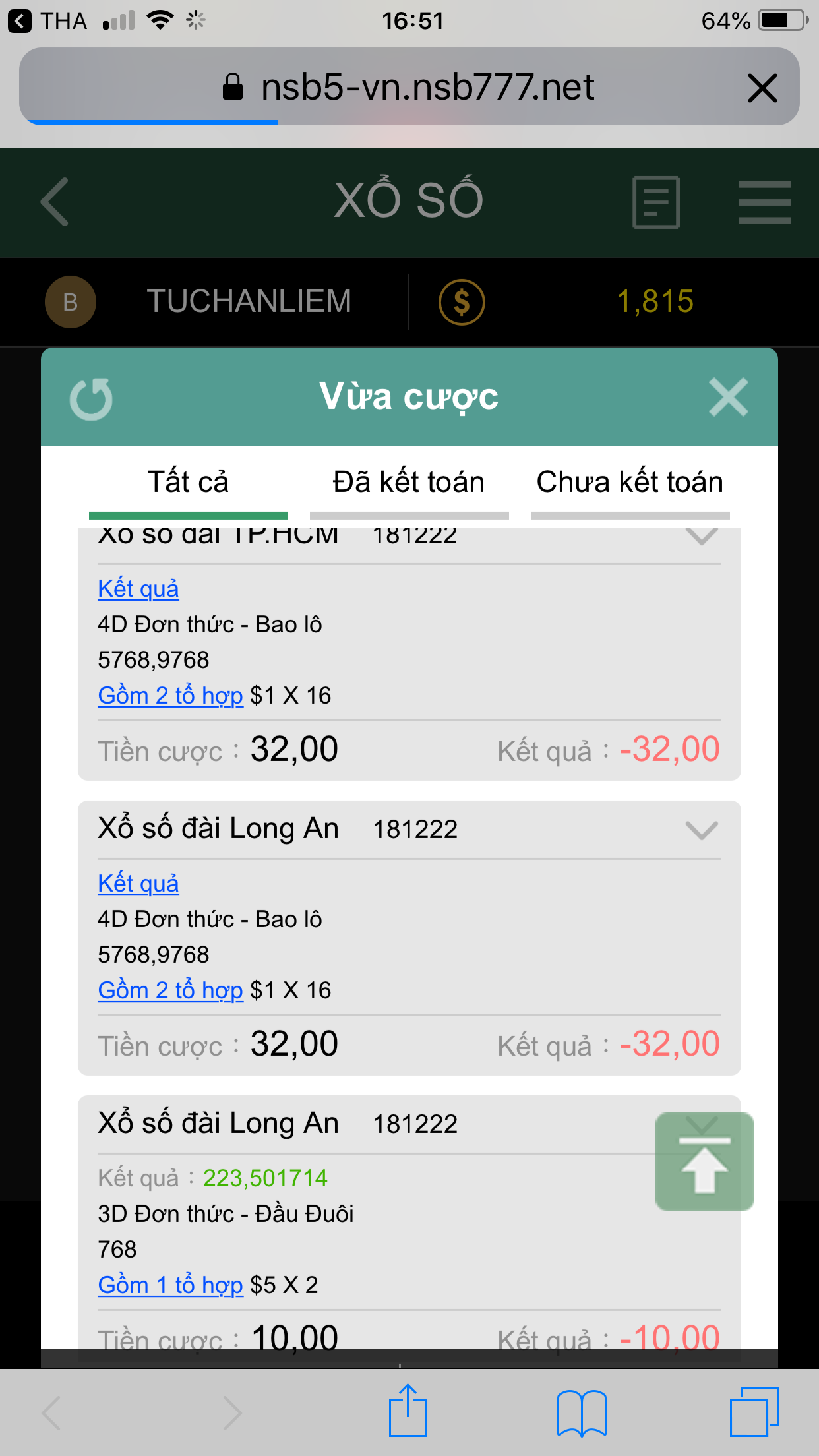View Gồm 1 tổ hợp for bet 768
Viewport: 819px width, 1456px height.
click(170, 1285)
